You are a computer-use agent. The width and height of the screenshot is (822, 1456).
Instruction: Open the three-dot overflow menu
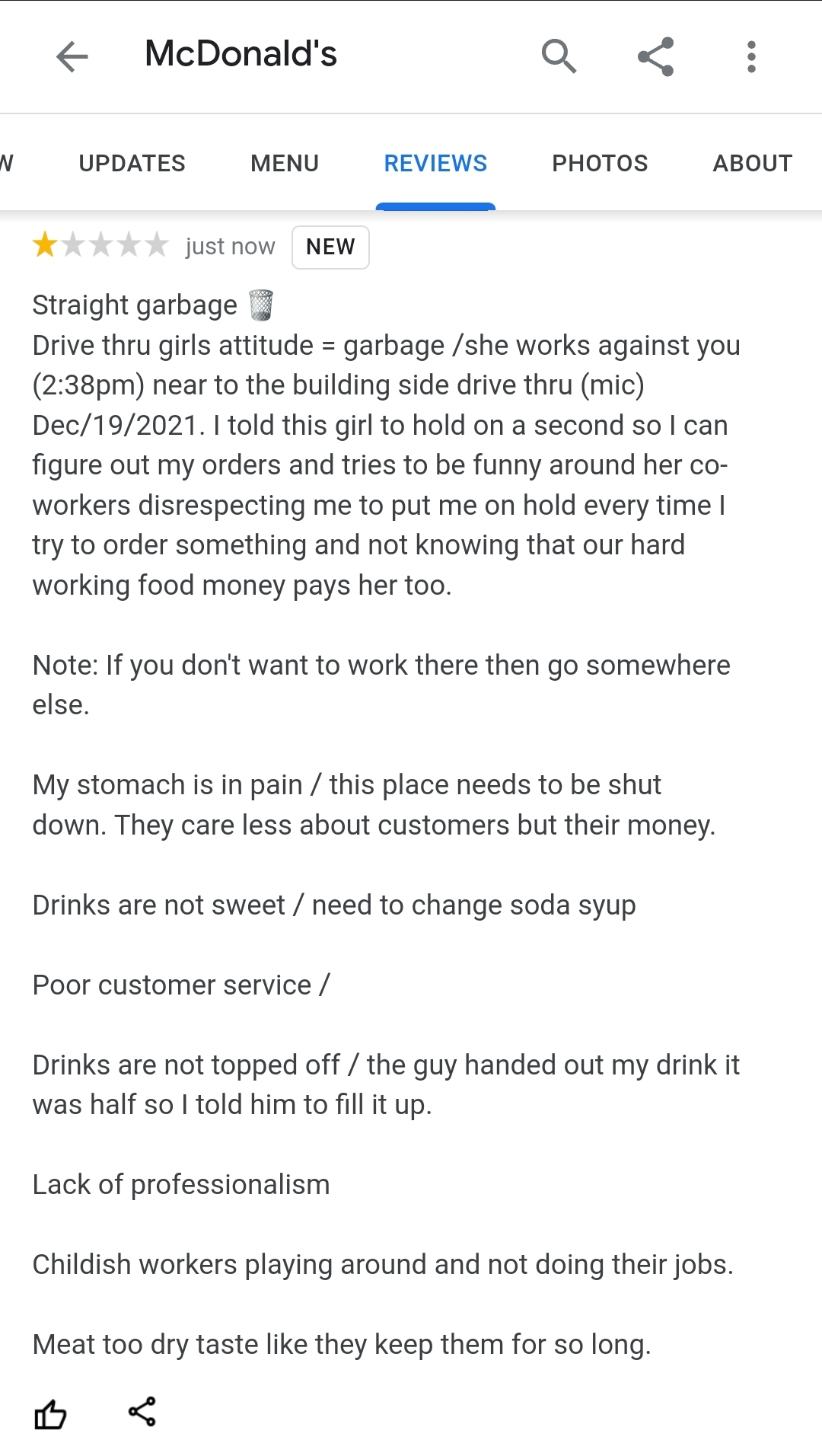point(751,56)
